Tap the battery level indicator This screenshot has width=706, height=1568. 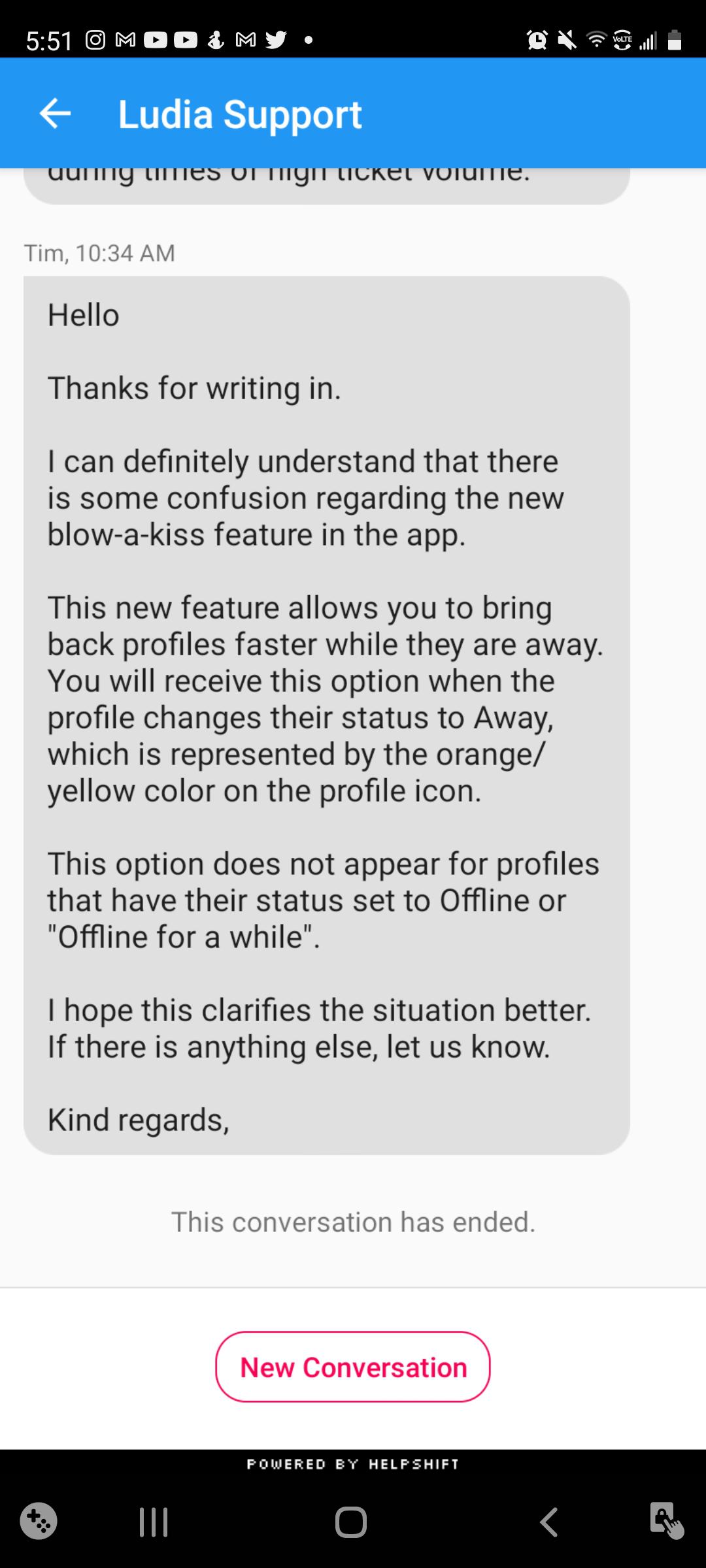click(675, 41)
